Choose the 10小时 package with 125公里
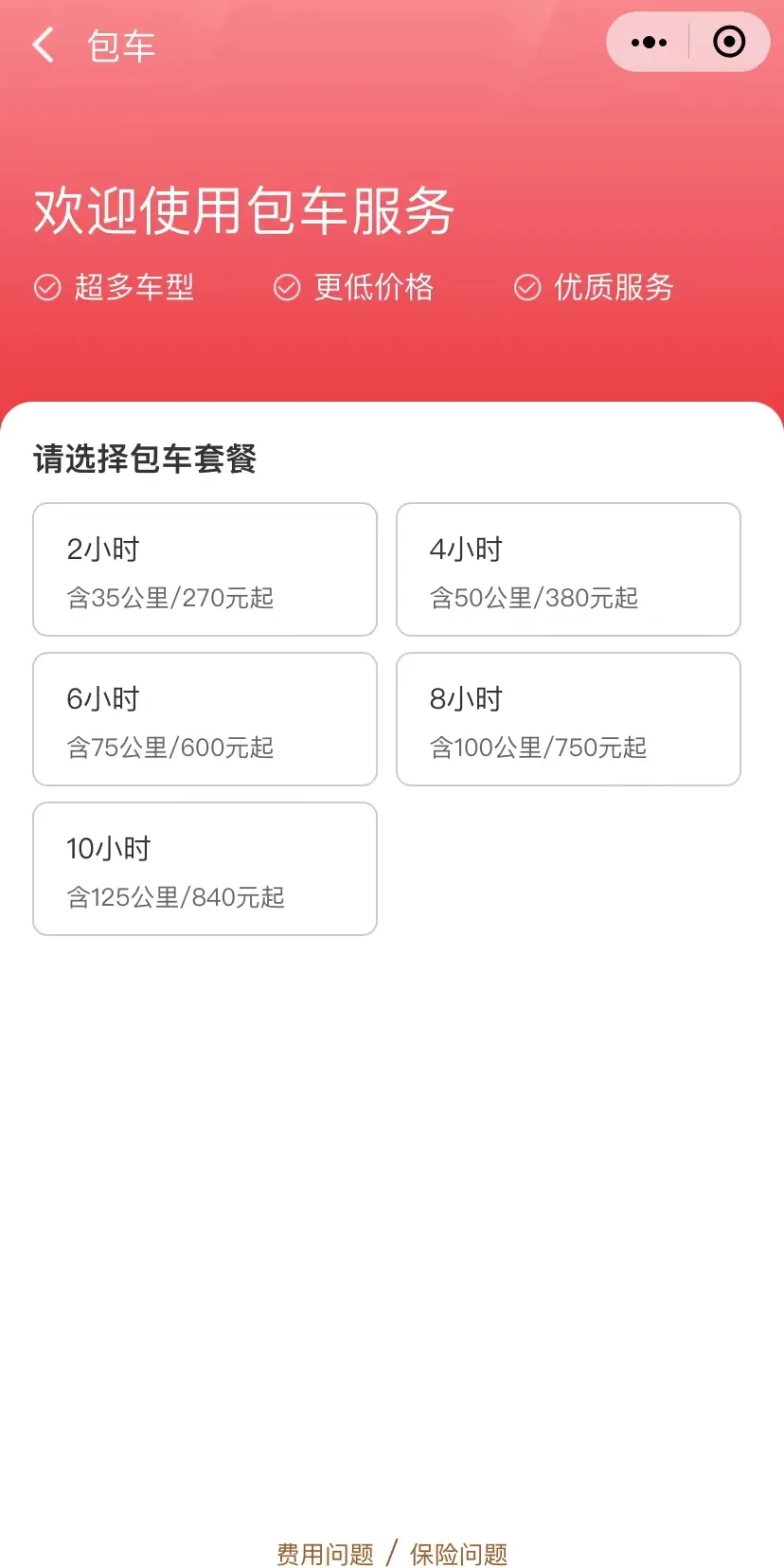Viewport: 784px width, 1568px height. (x=205, y=869)
